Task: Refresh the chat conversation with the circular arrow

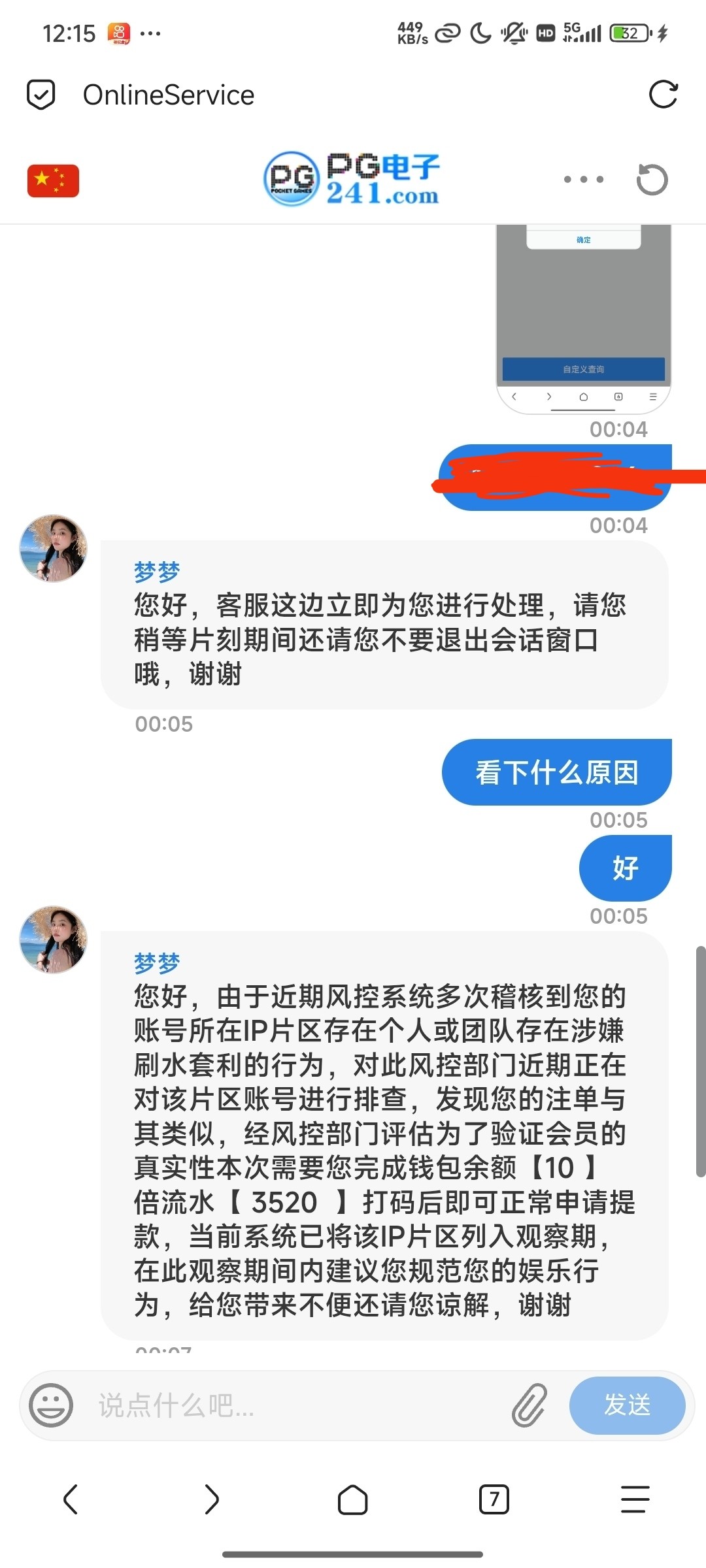Action: 652,180
